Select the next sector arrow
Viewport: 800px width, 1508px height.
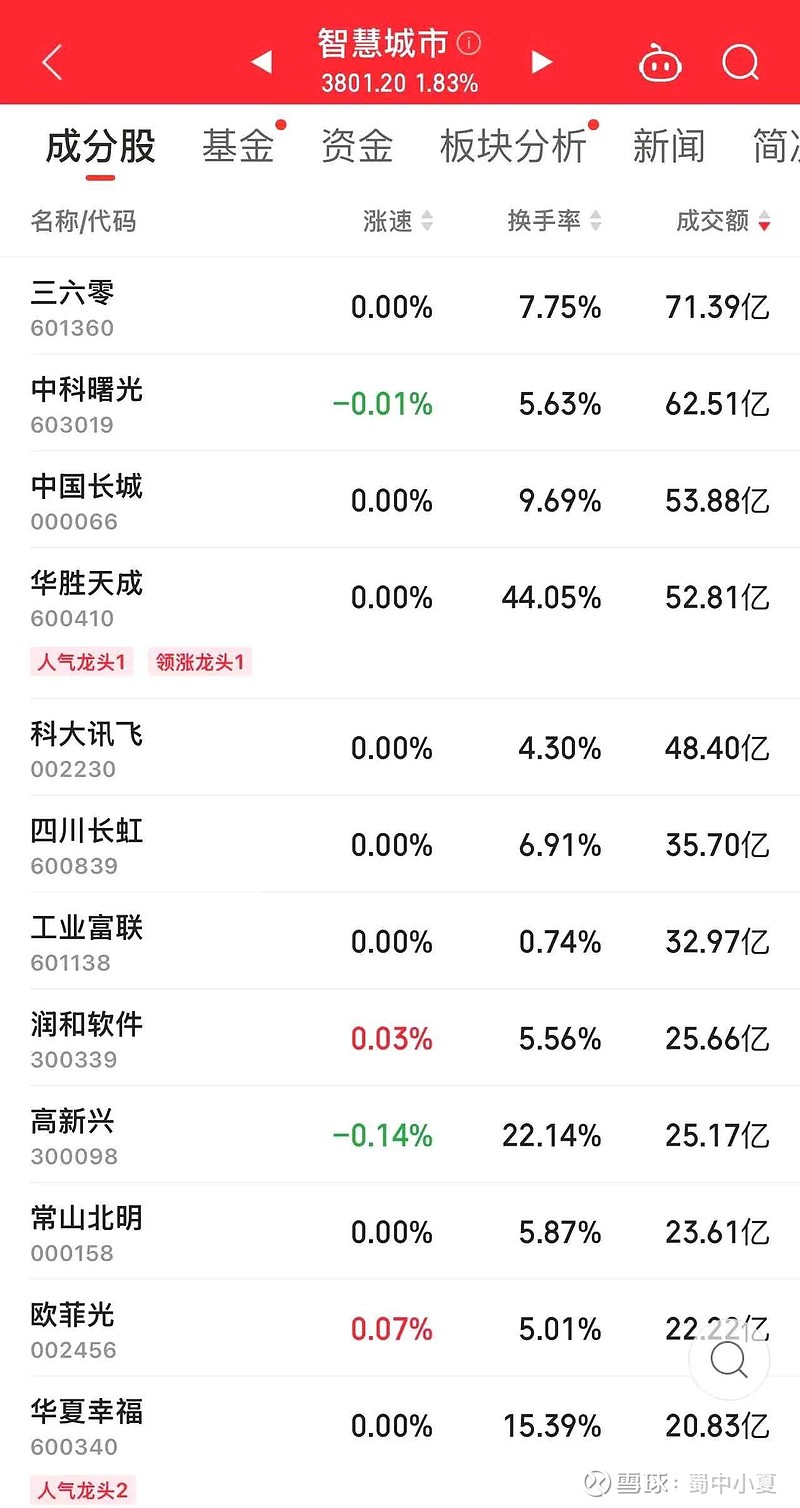tap(542, 61)
